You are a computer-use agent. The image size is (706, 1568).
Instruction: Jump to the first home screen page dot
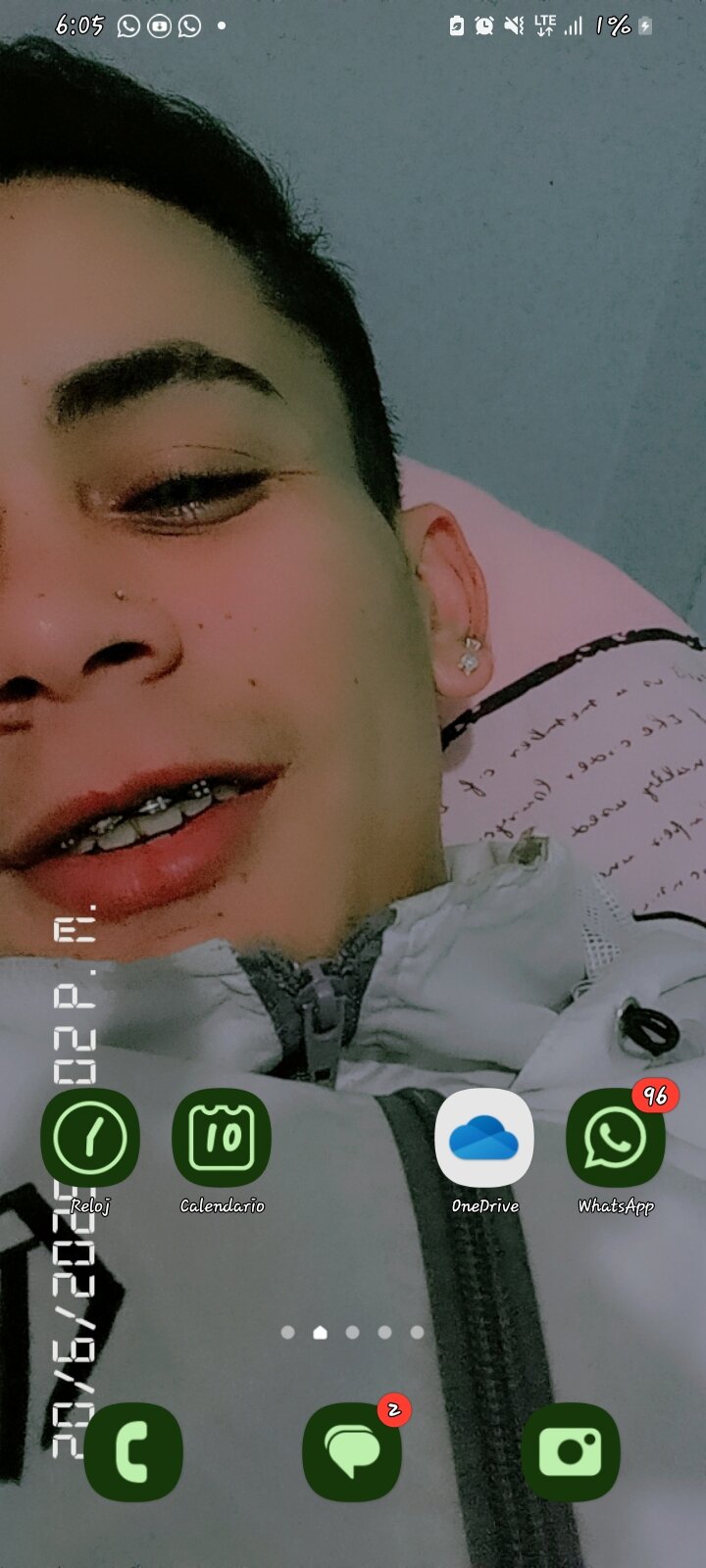click(x=287, y=1332)
